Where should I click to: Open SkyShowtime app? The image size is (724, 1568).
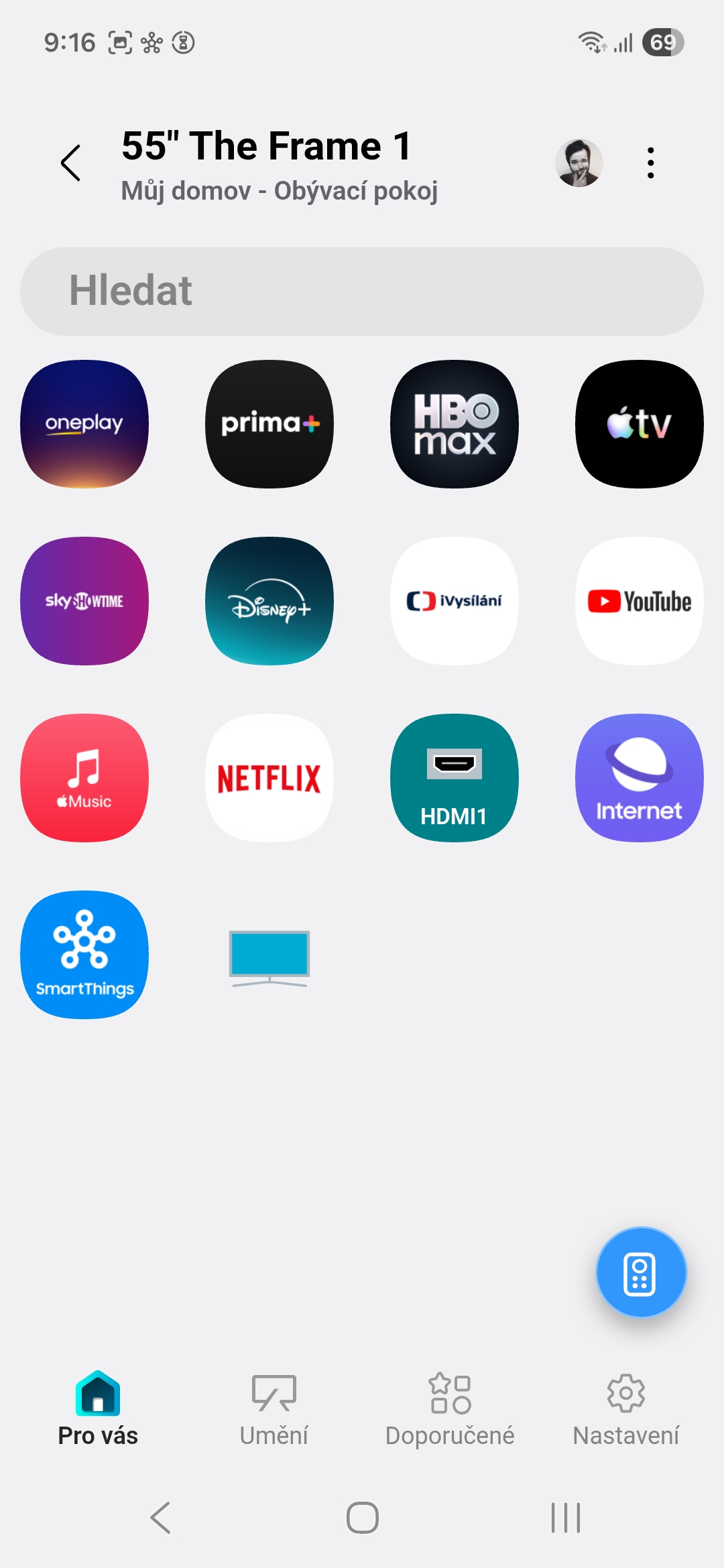(84, 601)
